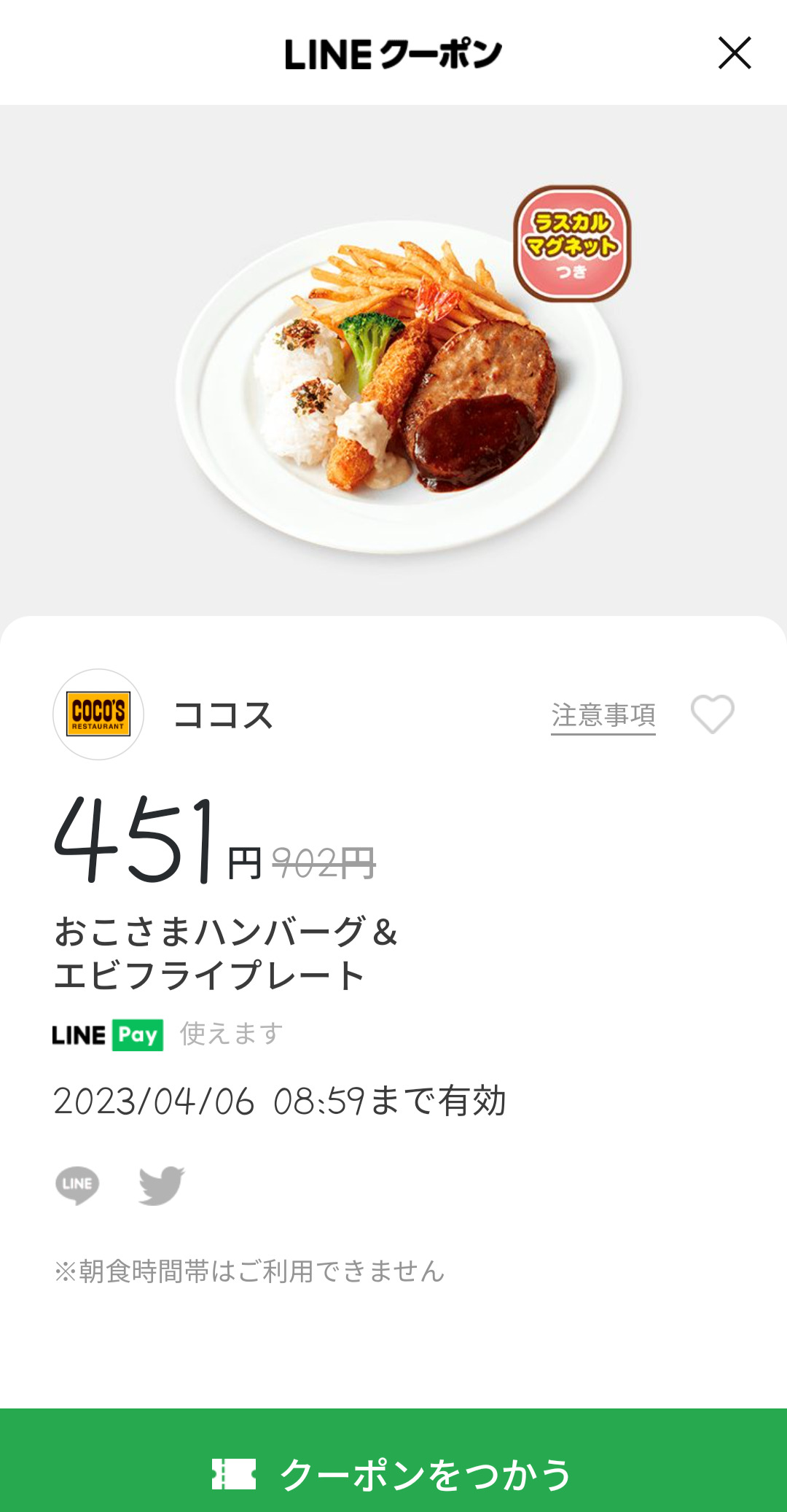Open the ココス store logo
The width and height of the screenshot is (787, 1512).
[x=98, y=714]
